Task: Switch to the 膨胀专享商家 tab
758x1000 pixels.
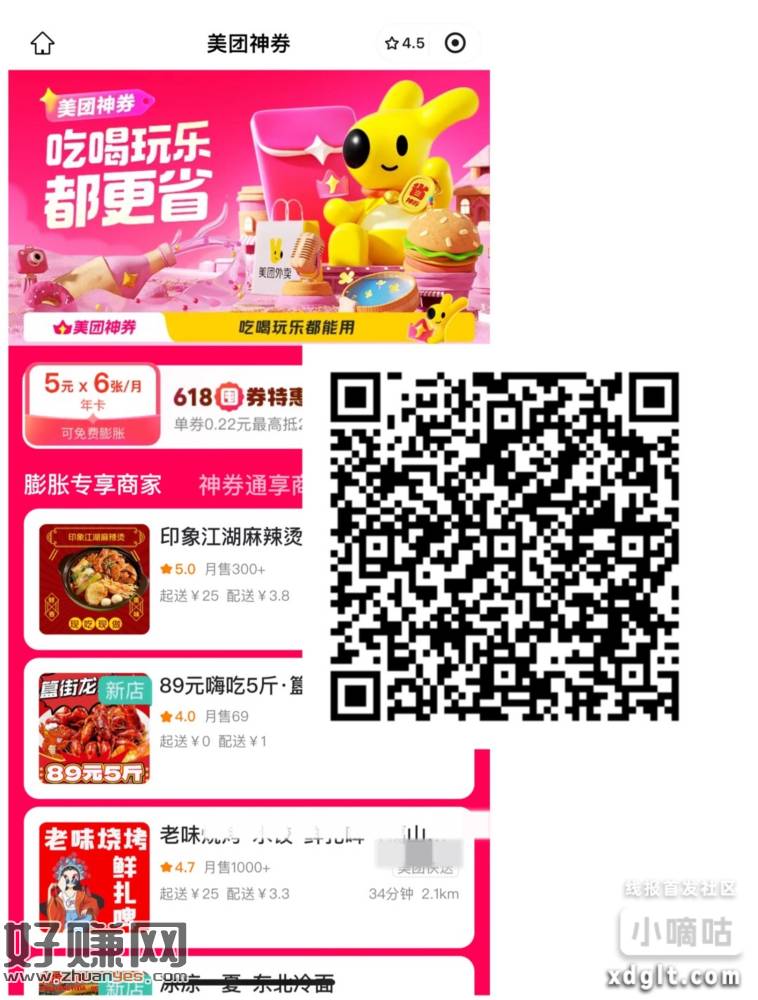Action: (92, 485)
